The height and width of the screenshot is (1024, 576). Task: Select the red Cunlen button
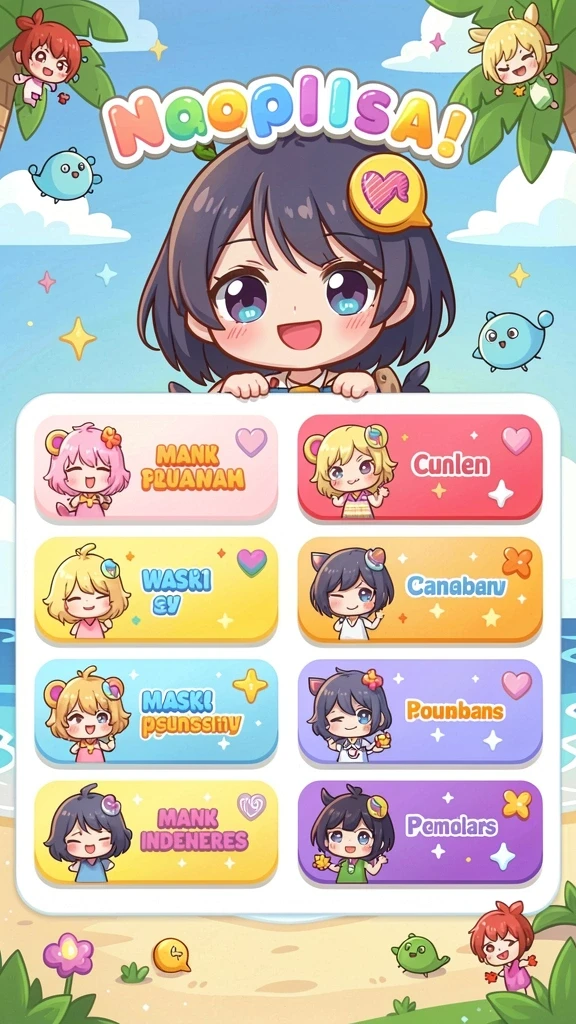click(x=420, y=468)
